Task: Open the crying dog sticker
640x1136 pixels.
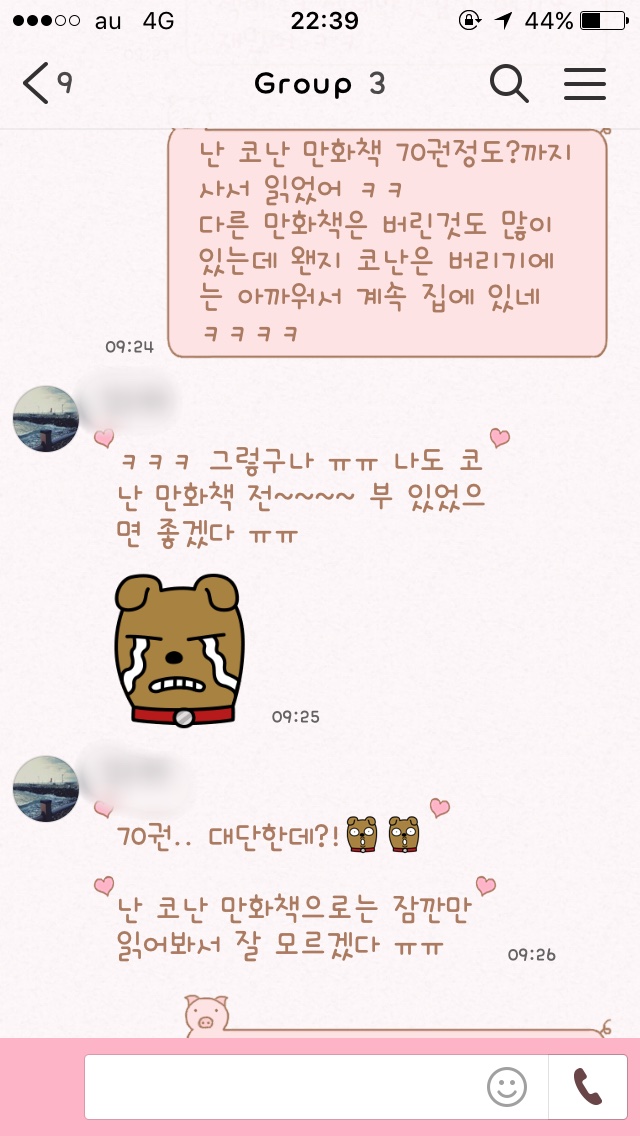Action: [180, 650]
